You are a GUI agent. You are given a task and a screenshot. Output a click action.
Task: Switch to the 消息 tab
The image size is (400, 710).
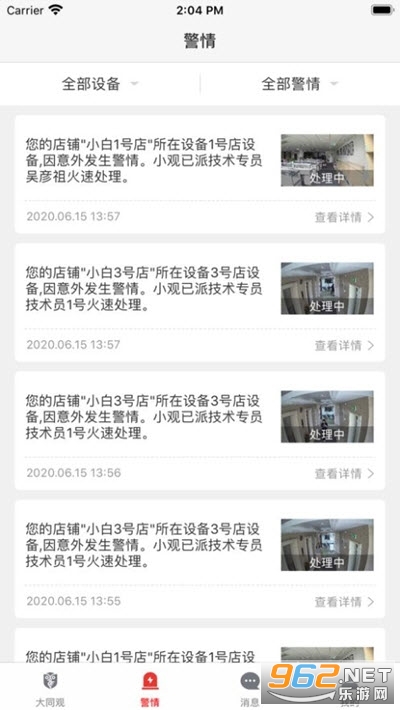(x=250, y=689)
